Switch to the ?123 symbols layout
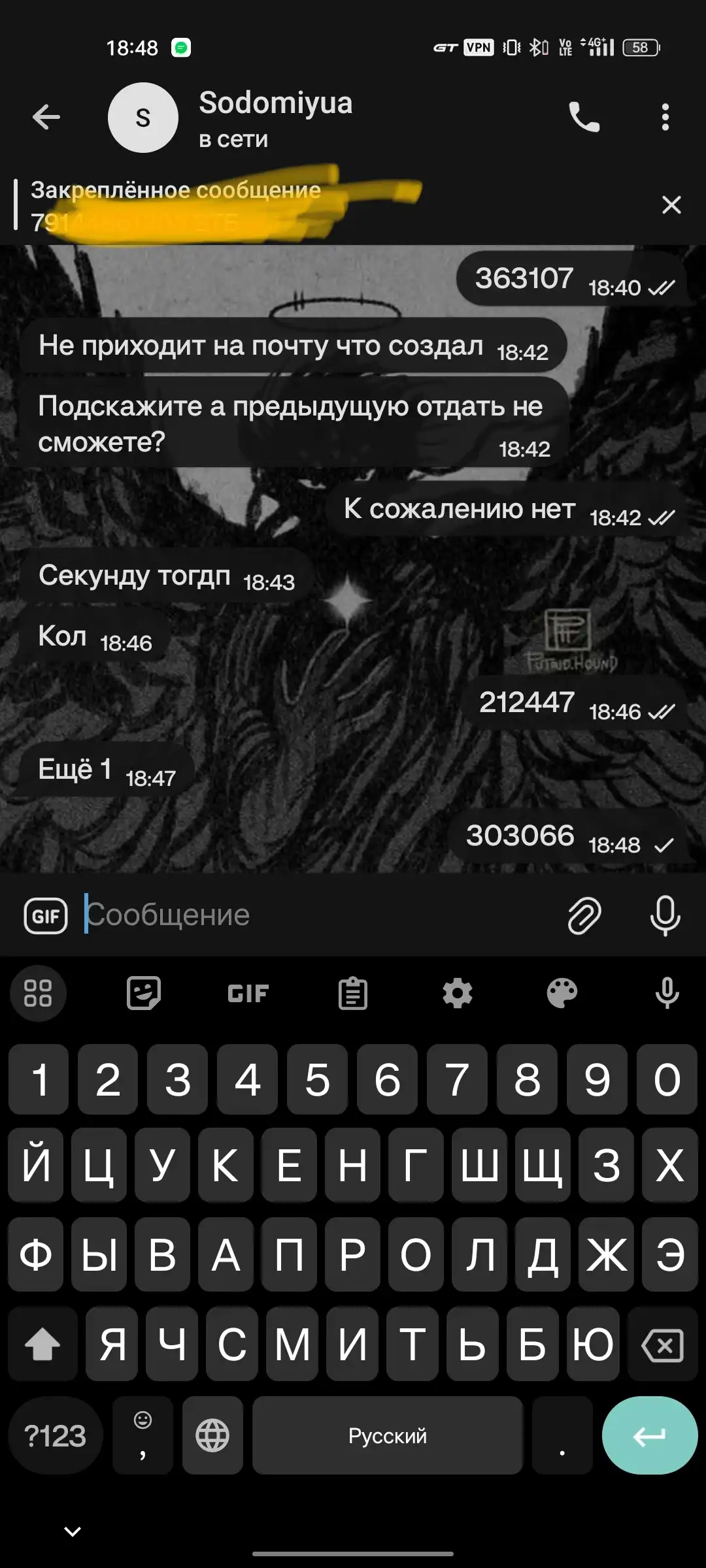The image size is (706, 1568). pos(56,1435)
